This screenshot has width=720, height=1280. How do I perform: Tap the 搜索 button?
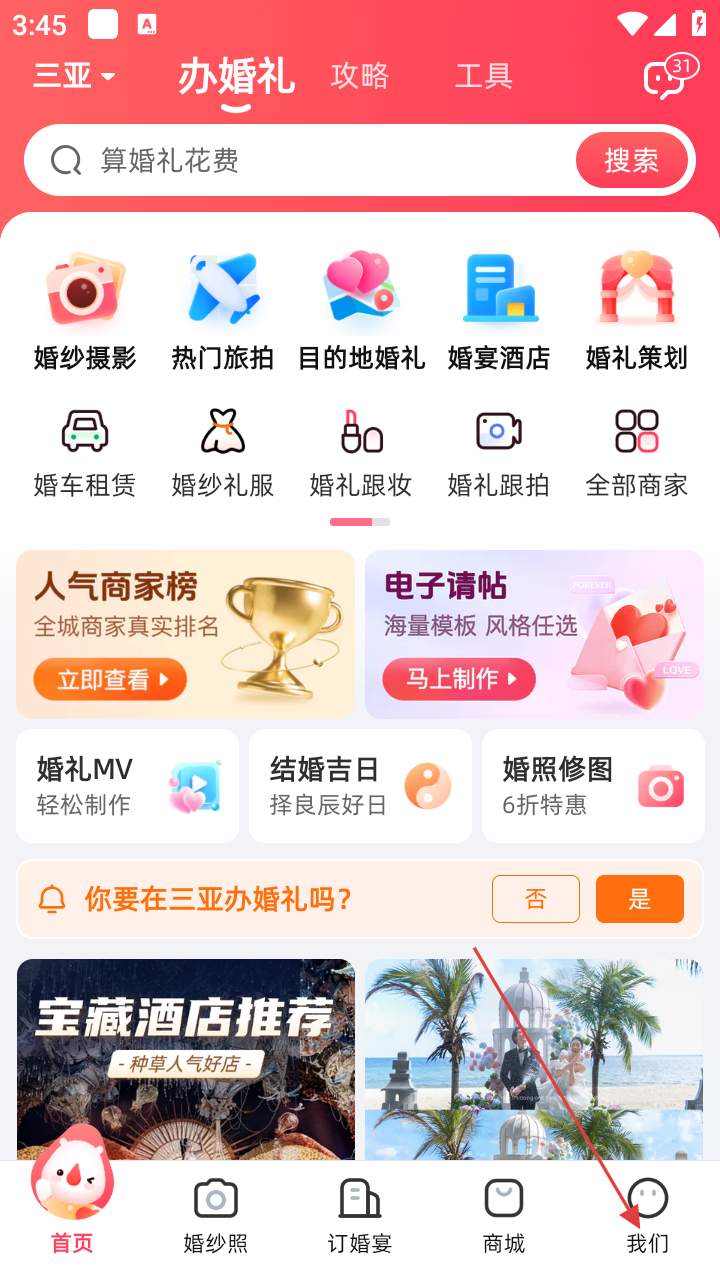631,160
